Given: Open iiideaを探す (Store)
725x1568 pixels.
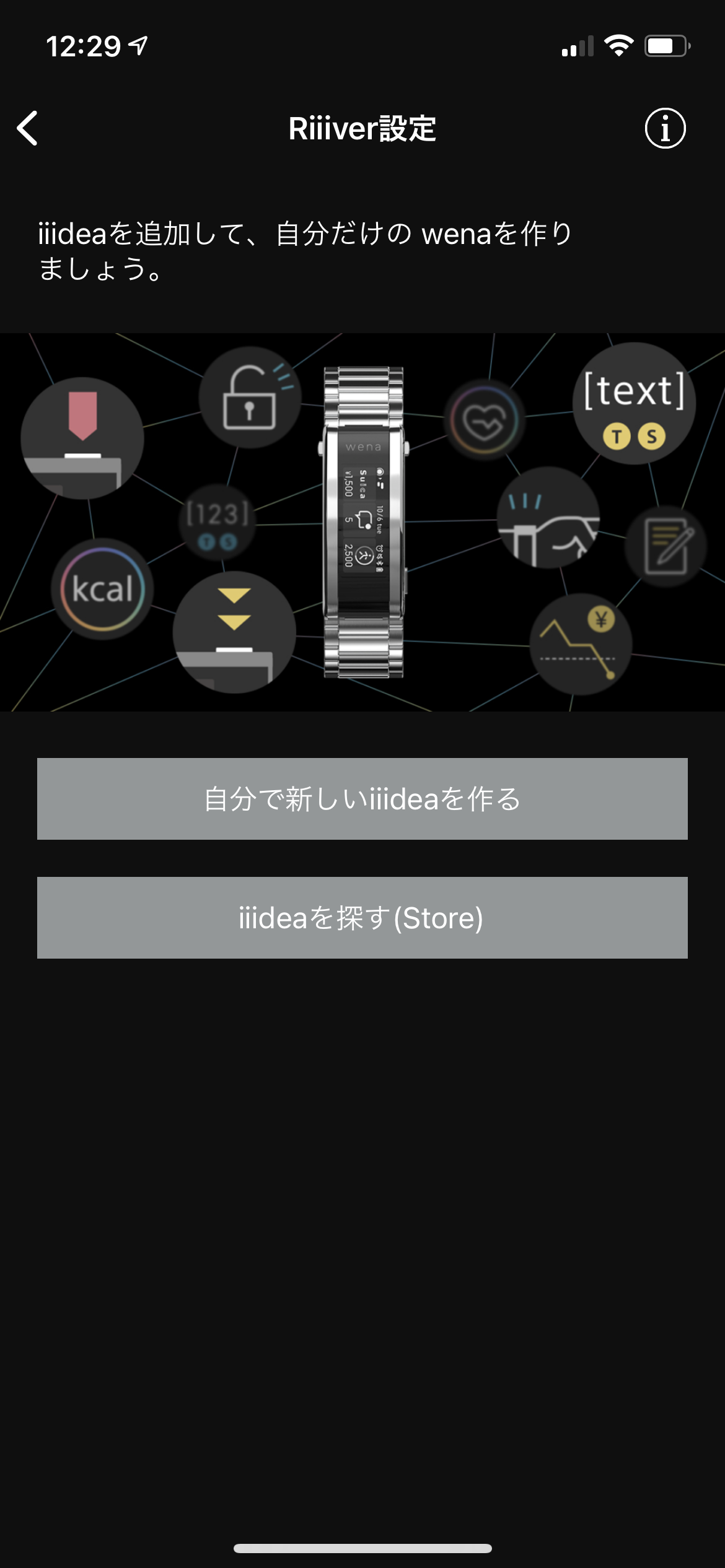Looking at the screenshot, I should click(x=362, y=917).
